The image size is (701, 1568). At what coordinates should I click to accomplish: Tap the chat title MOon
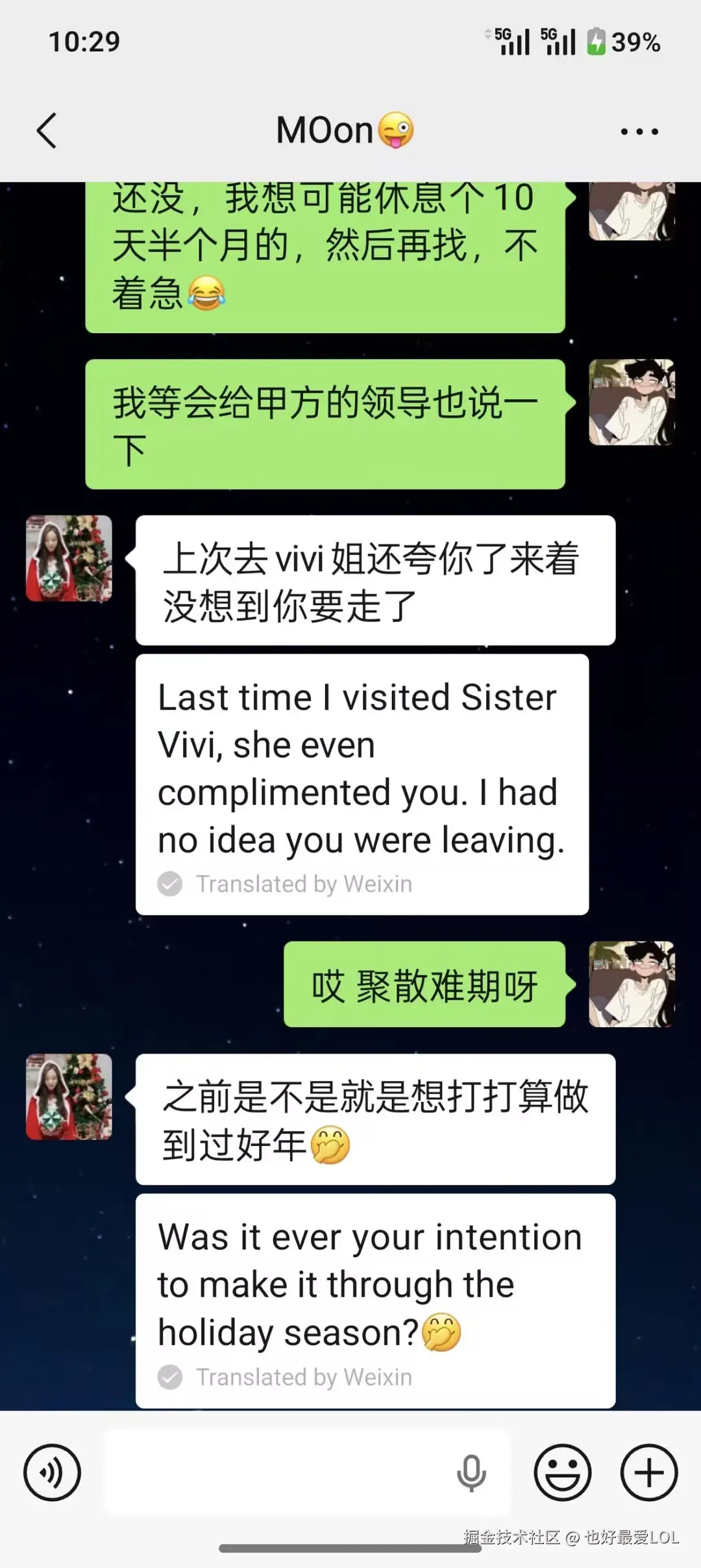tap(344, 130)
